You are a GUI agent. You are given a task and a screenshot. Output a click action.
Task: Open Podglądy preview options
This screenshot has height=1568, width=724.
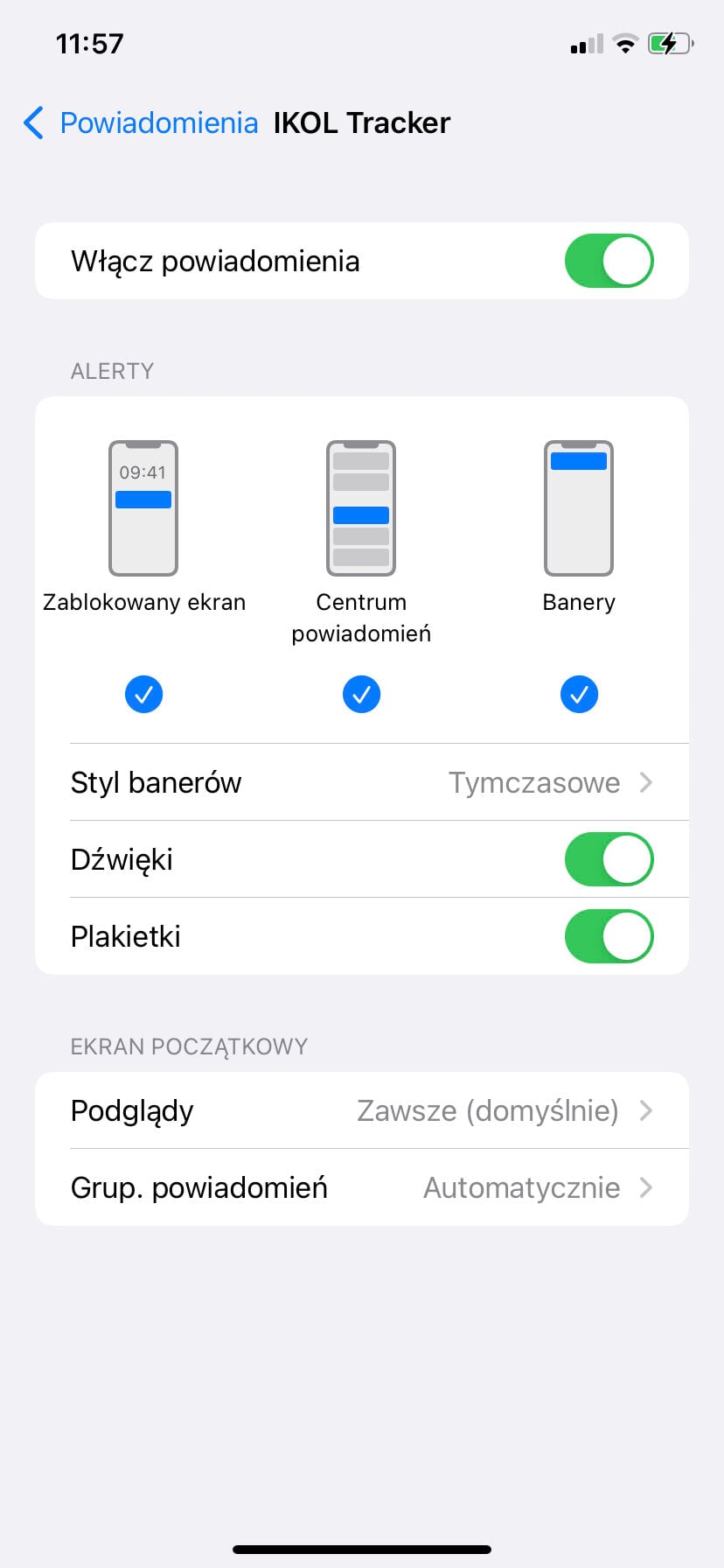(362, 1111)
